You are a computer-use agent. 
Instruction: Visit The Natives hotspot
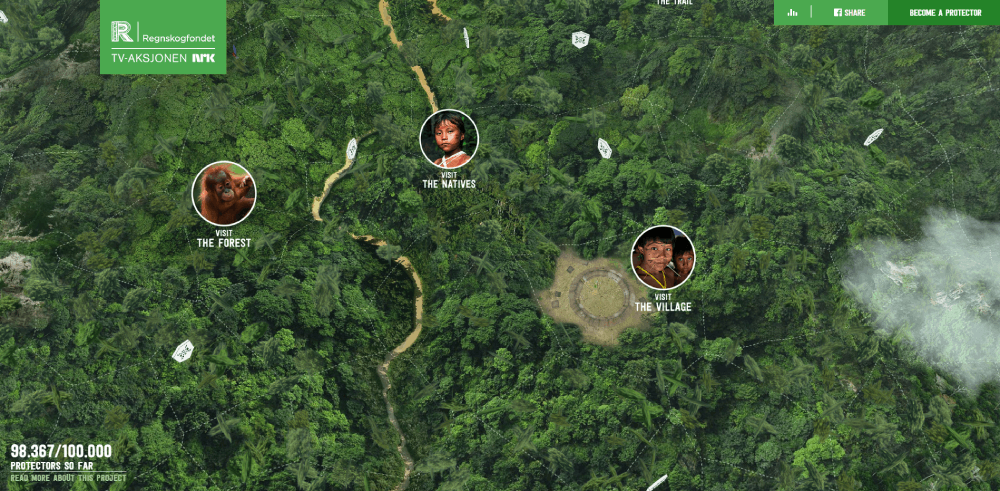click(x=449, y=139)
